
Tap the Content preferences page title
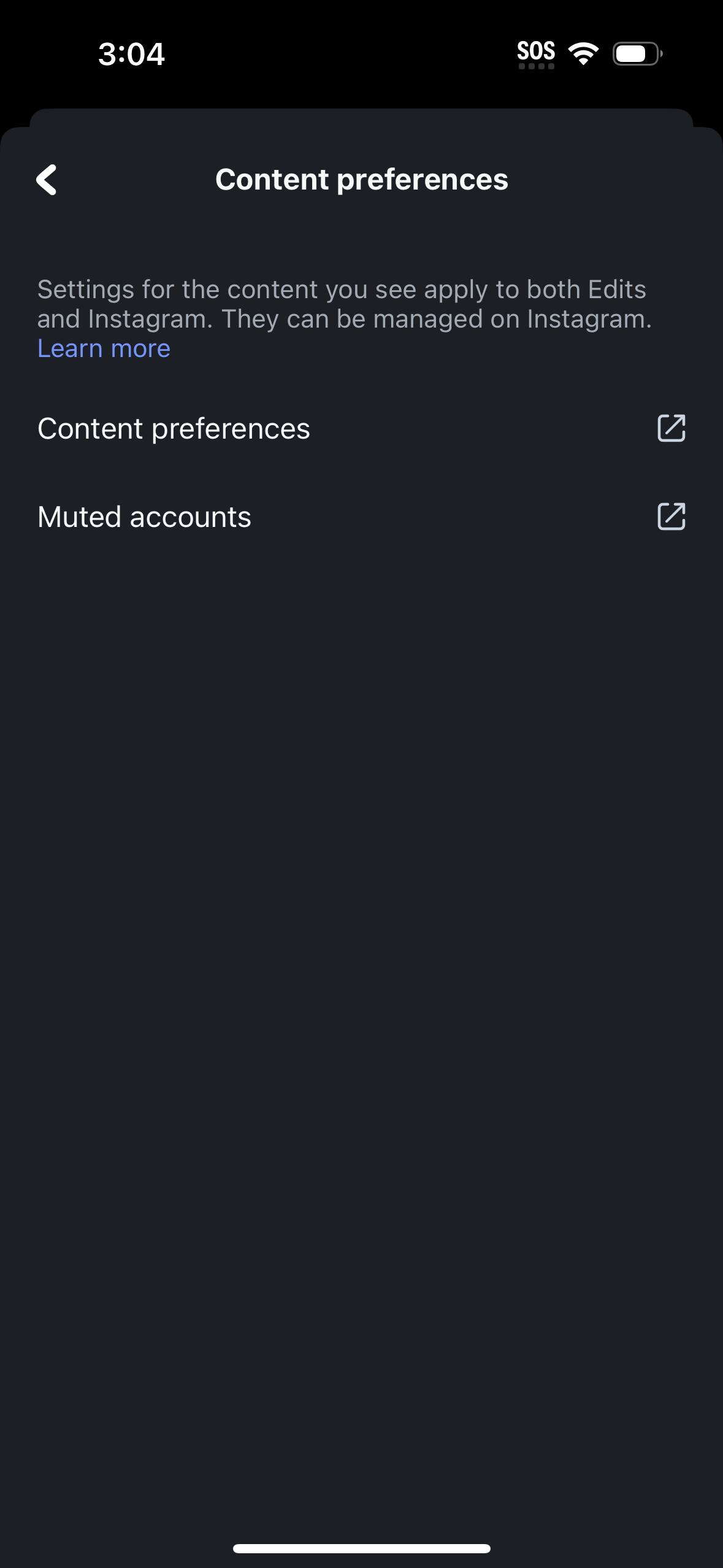(361, 179)
